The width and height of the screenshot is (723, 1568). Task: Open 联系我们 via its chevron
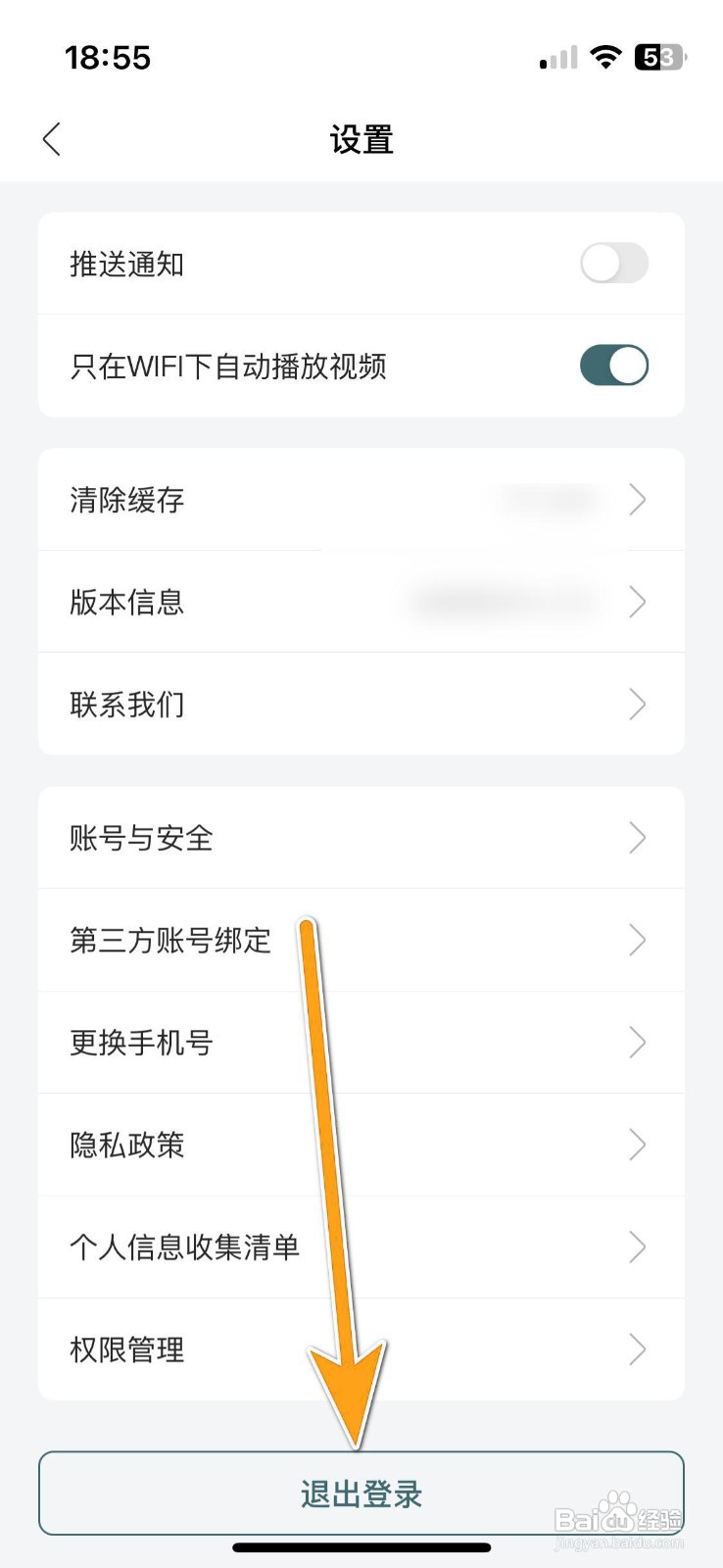click(638, 704)
